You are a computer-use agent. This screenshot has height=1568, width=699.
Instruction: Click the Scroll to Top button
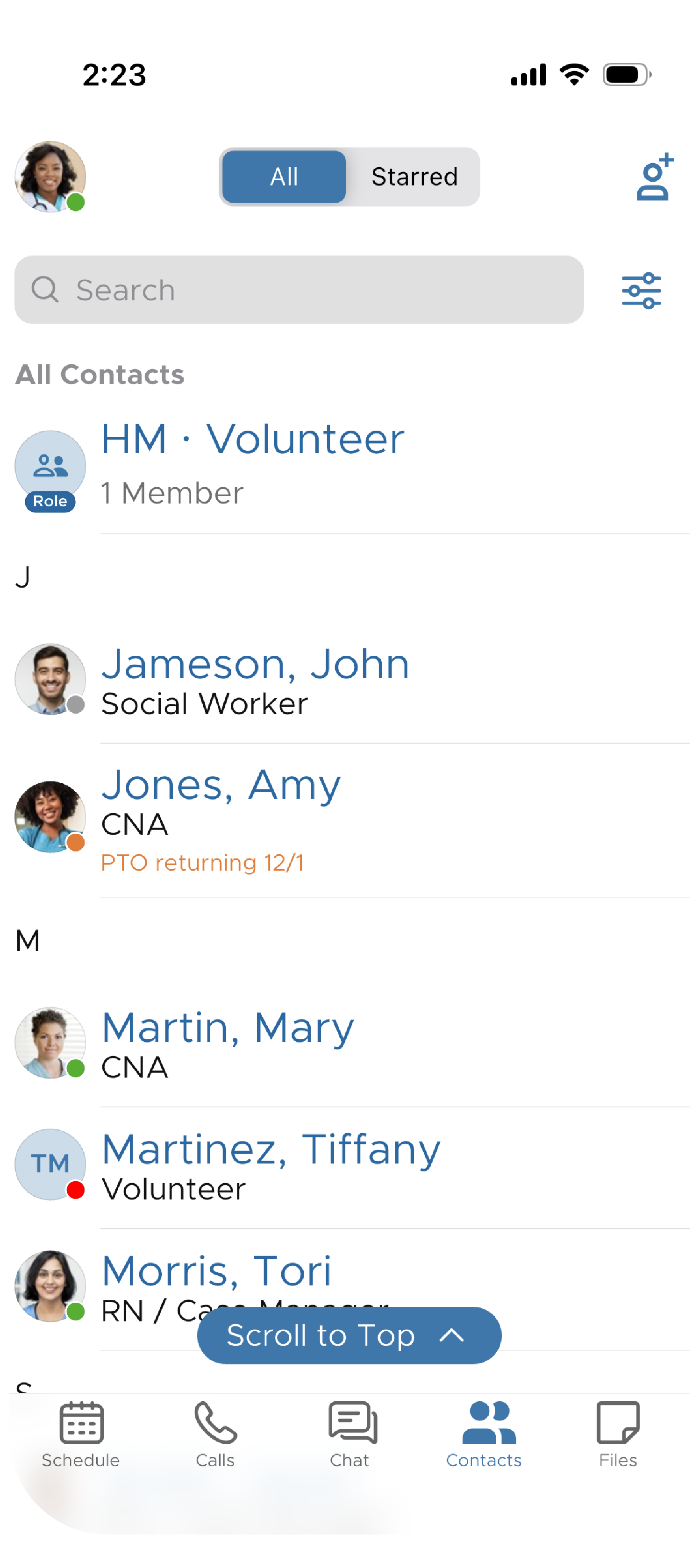[349, 1336]
